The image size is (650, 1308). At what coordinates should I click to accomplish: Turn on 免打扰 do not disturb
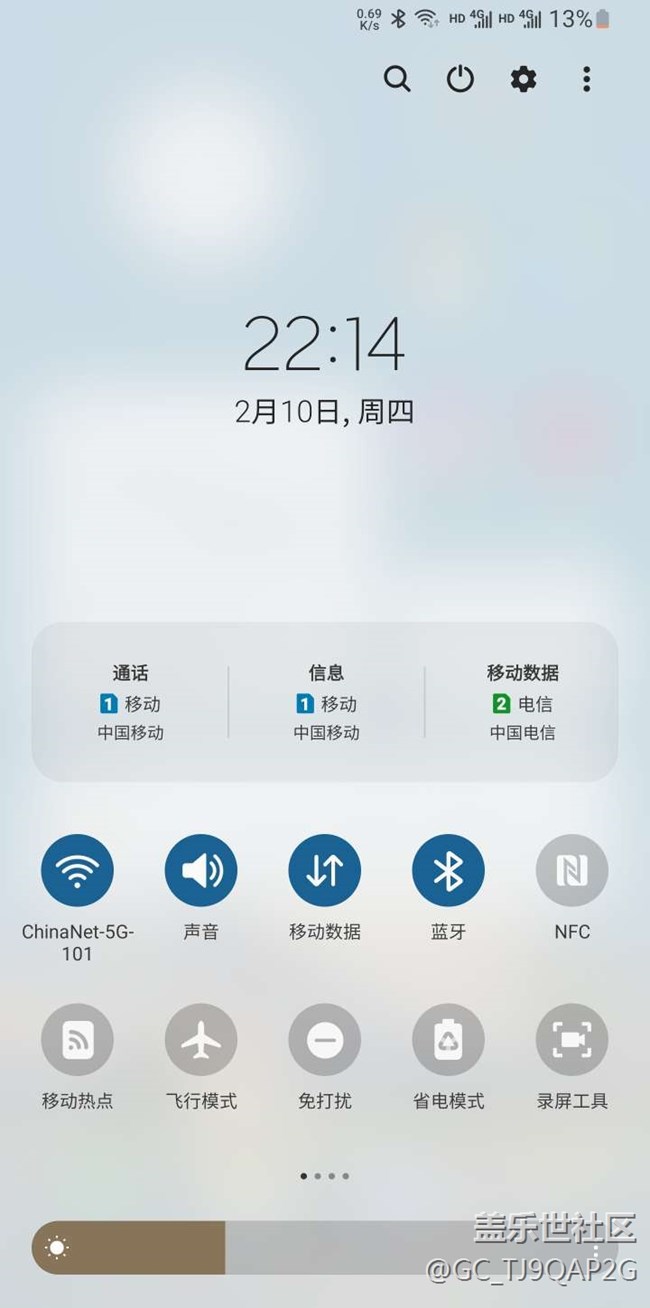pos(325,1041)
